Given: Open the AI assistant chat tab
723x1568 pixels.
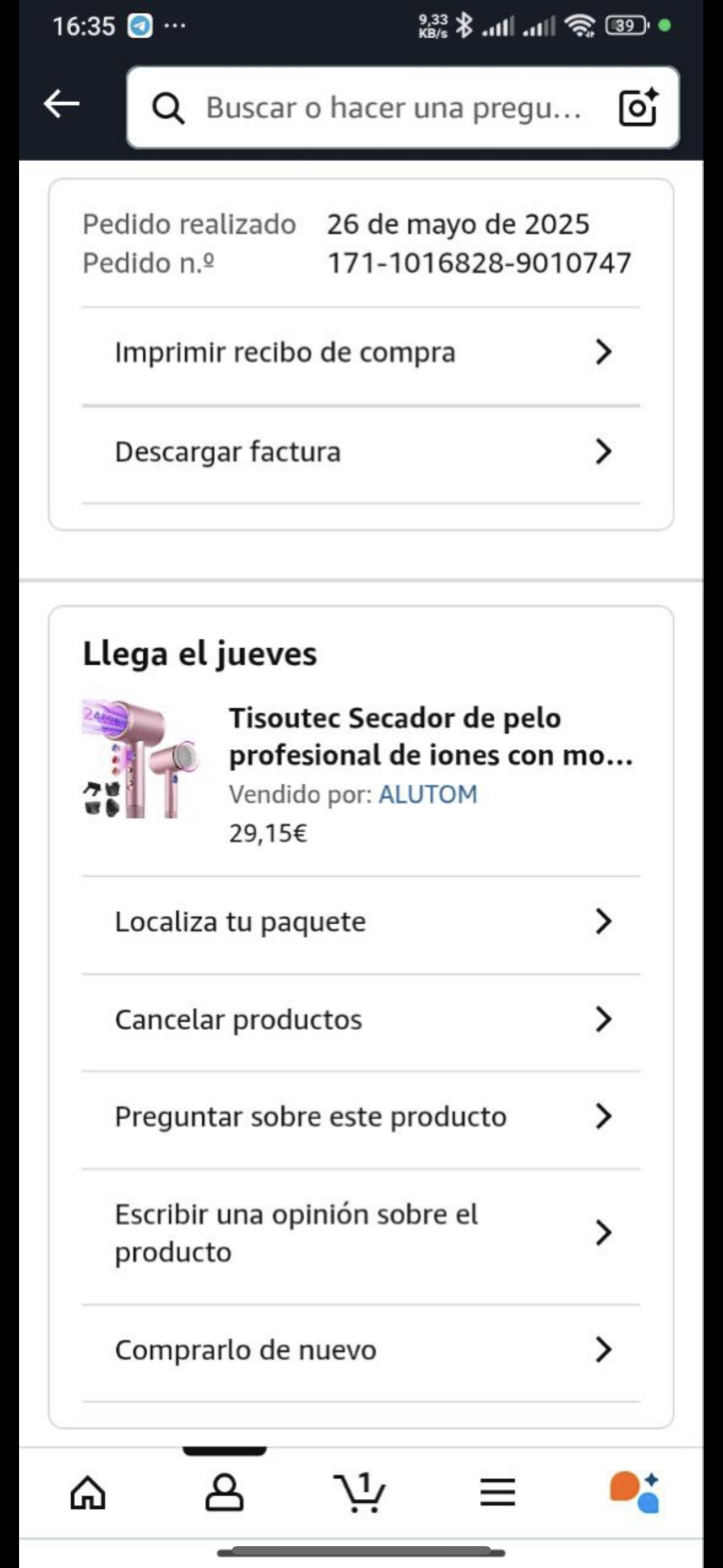Looking at the screenshot, I should (634, 1492).
